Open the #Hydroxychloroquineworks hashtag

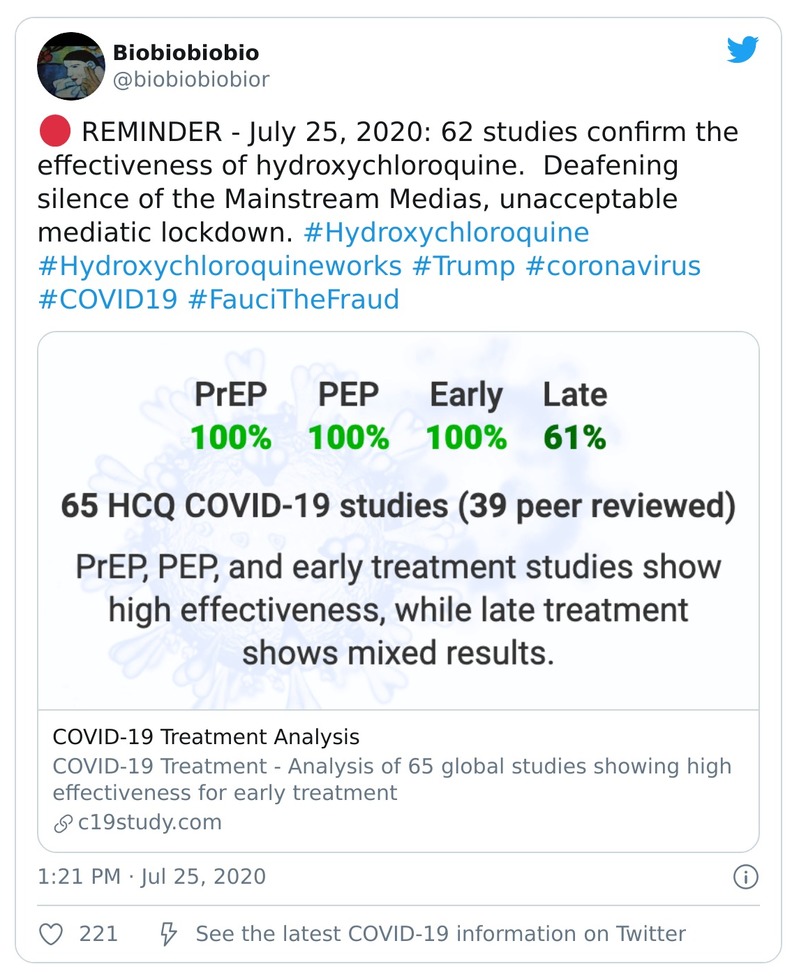pos(219,266)
